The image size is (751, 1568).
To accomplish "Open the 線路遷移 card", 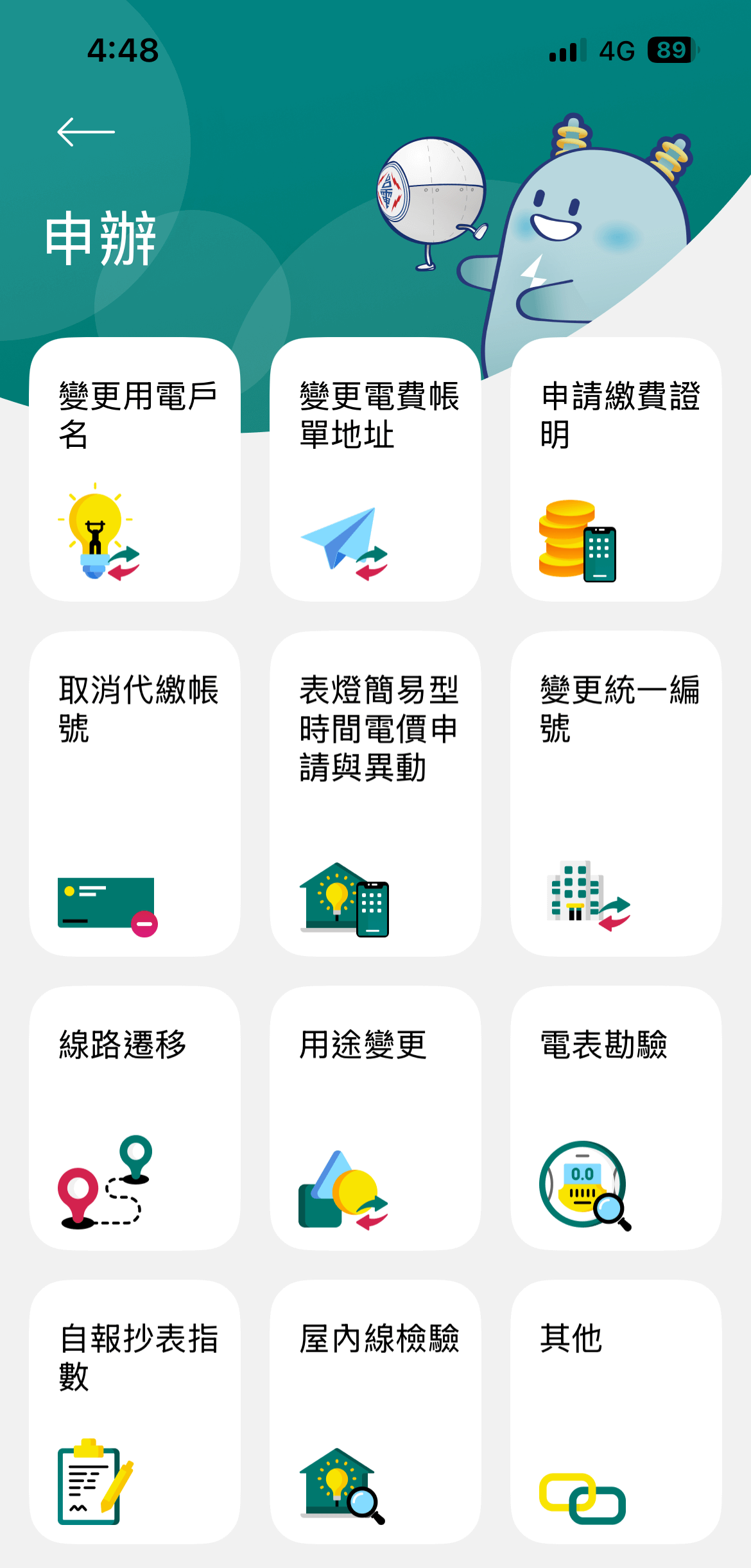I will (x=135, y=1118).
